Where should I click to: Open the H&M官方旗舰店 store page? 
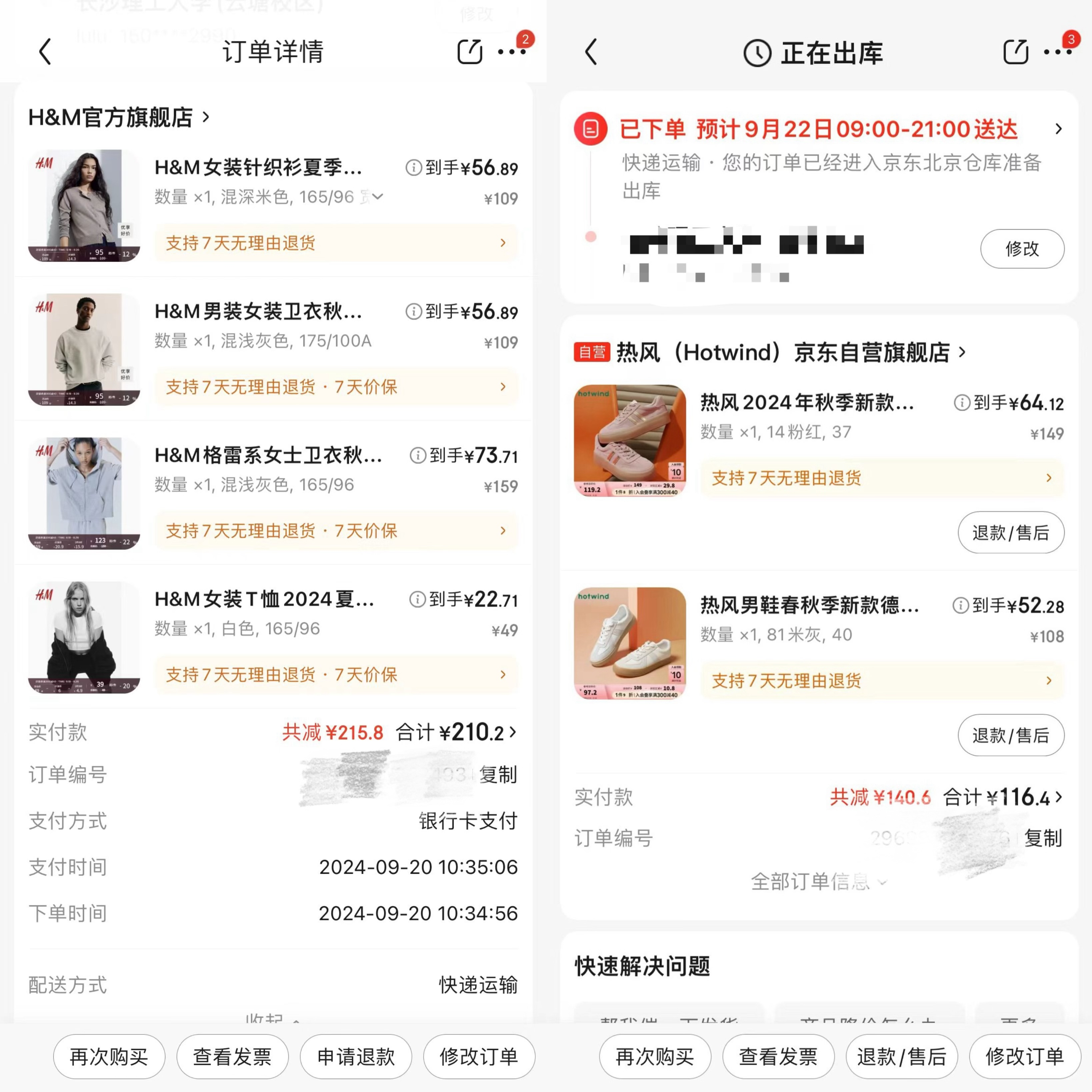(x=119, y=118)
